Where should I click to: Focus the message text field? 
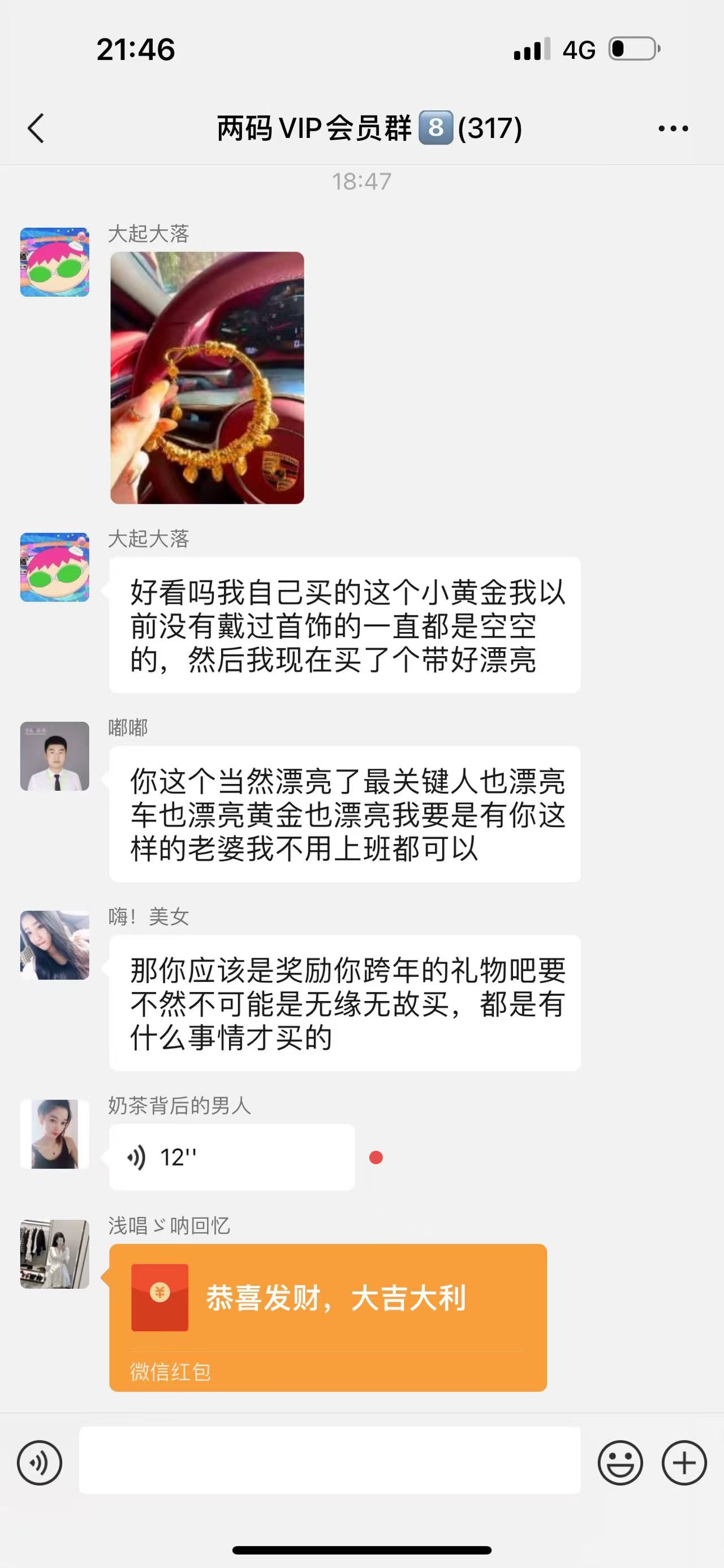click(329, 1461)
